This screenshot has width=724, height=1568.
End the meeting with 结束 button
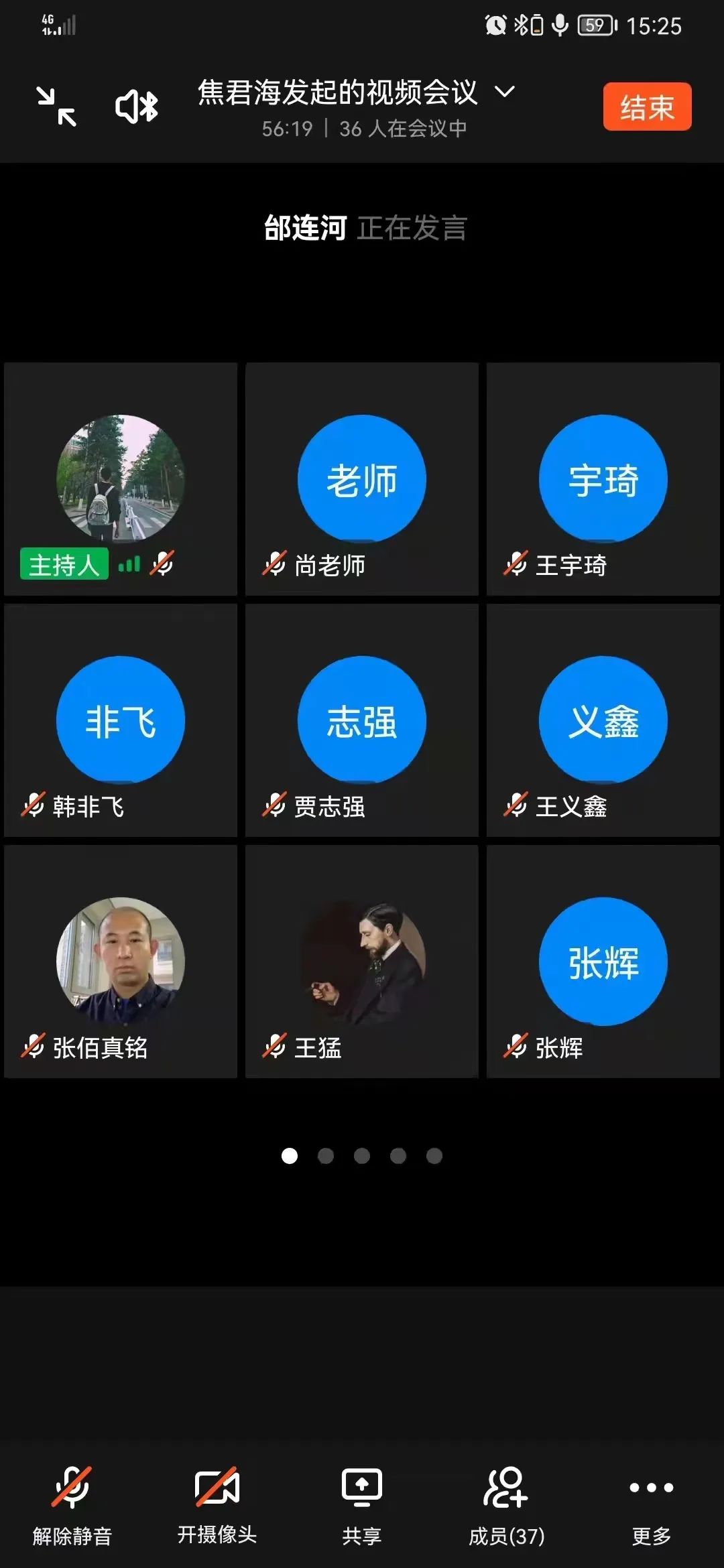click(647, 107)
